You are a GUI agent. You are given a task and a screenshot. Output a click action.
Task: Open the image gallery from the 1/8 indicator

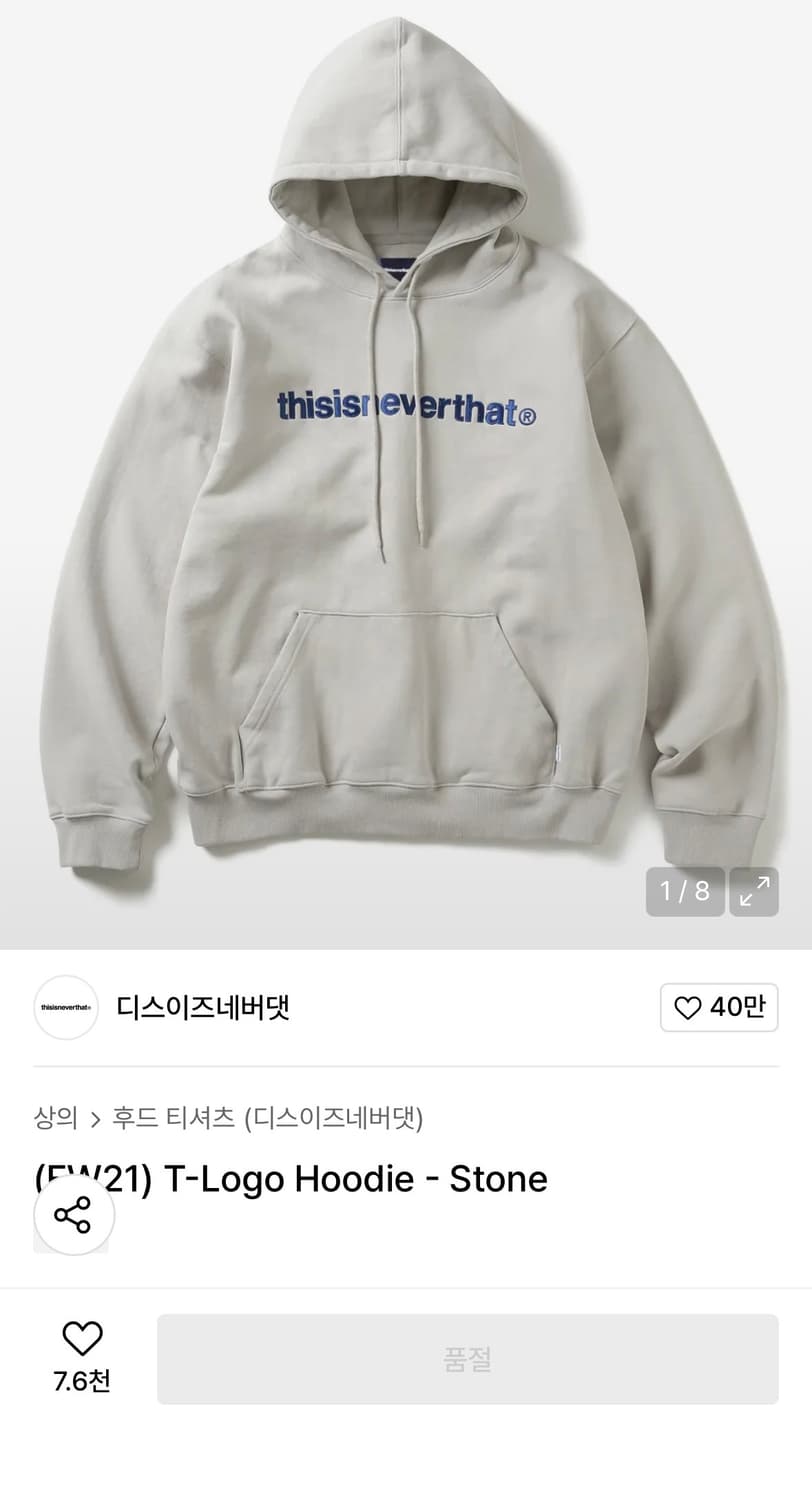pyautogui.click(x=685, y=891)
